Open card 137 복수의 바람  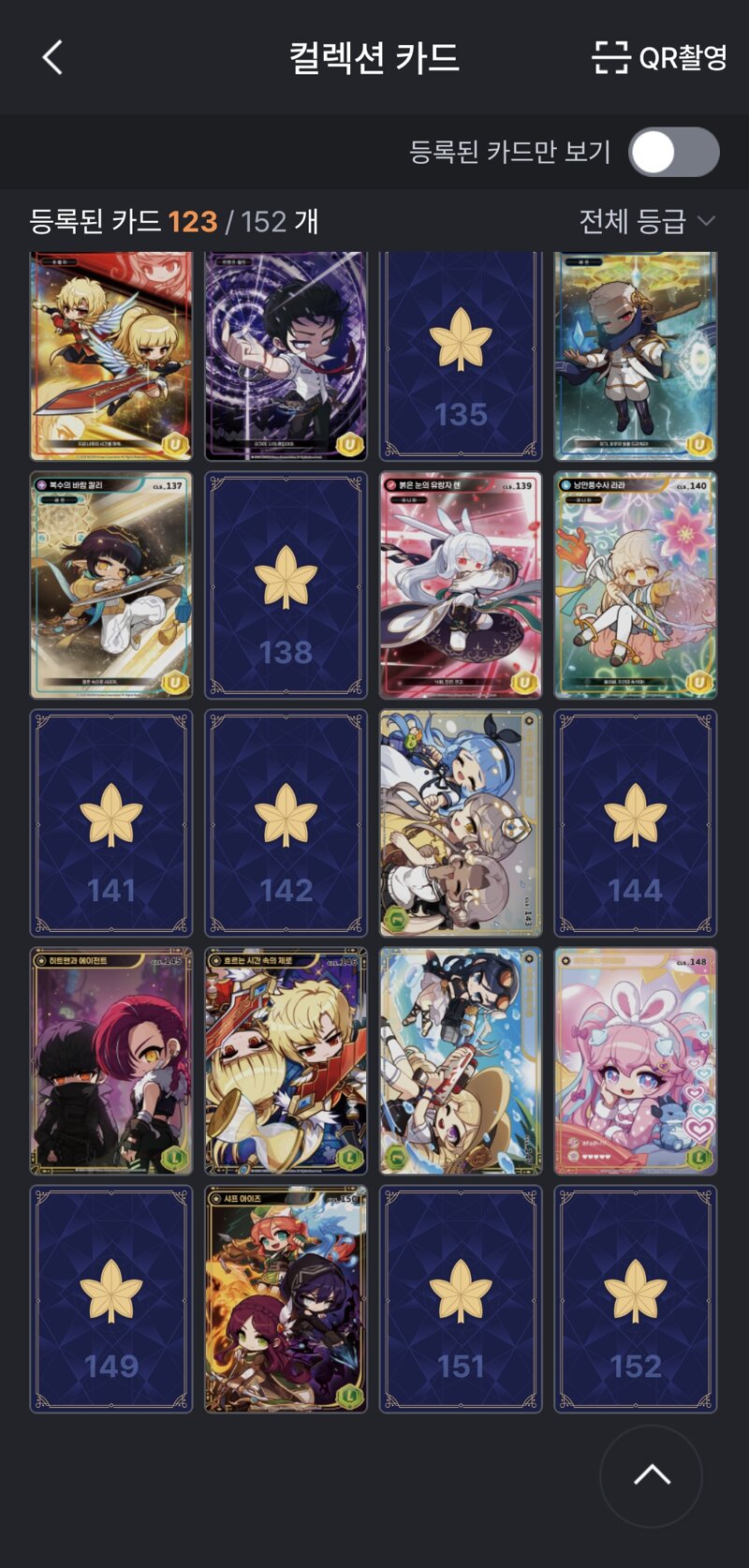click(x=111, y=585)
